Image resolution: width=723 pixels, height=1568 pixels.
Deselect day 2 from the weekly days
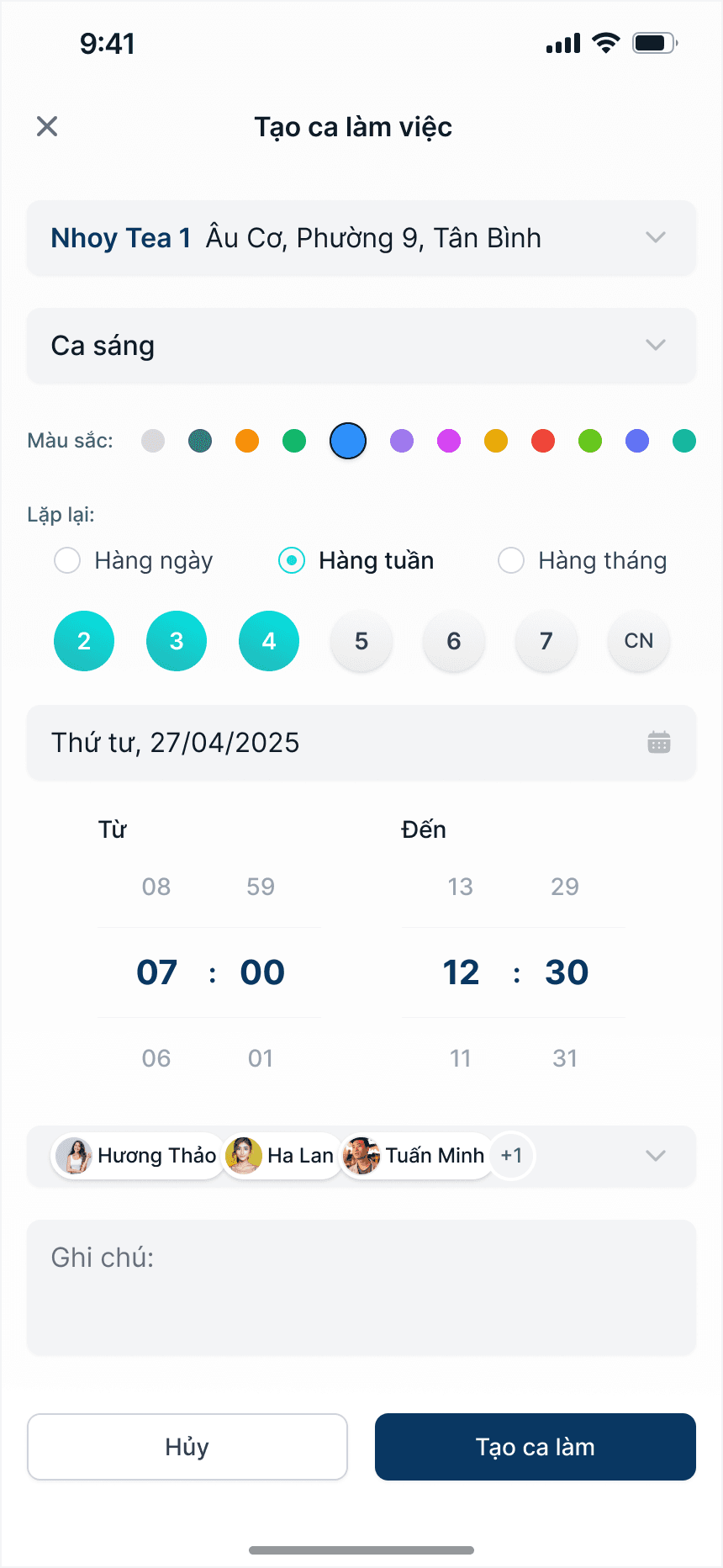(x=84, y=641)
